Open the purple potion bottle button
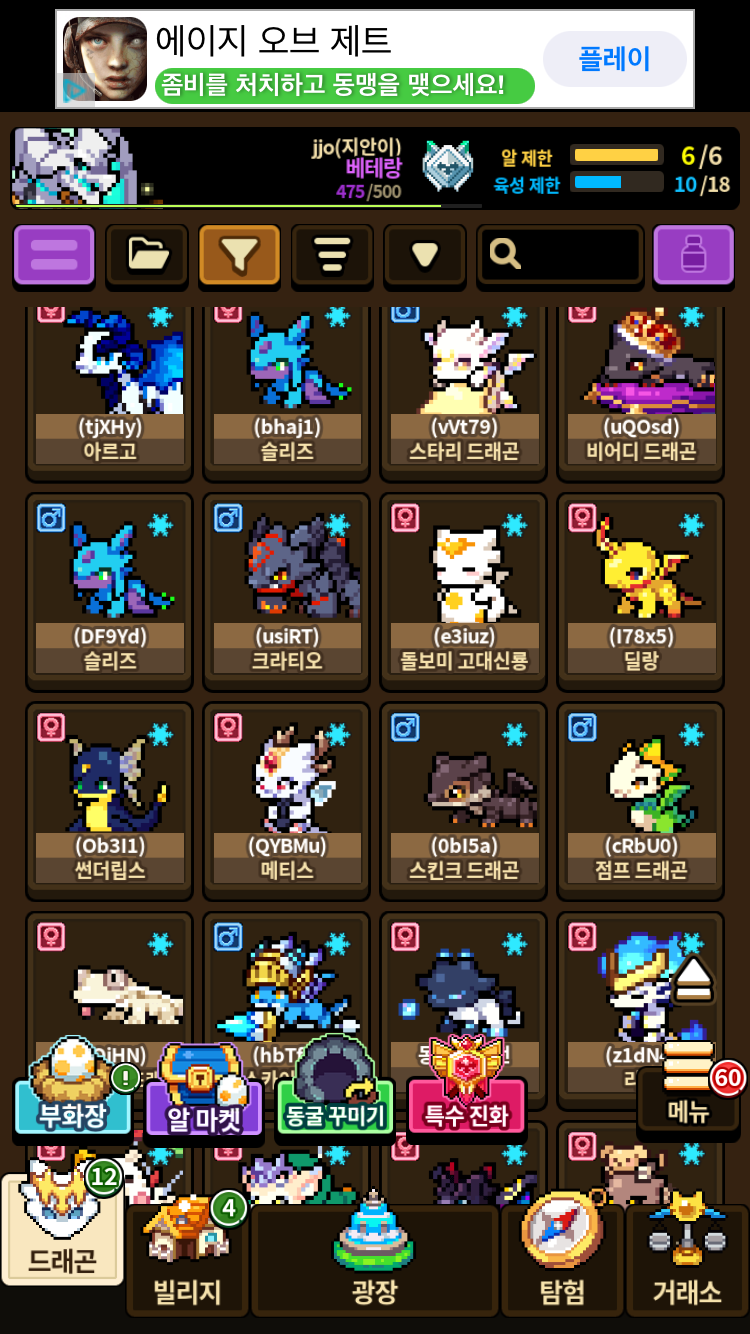 click(x=693, y=255)
